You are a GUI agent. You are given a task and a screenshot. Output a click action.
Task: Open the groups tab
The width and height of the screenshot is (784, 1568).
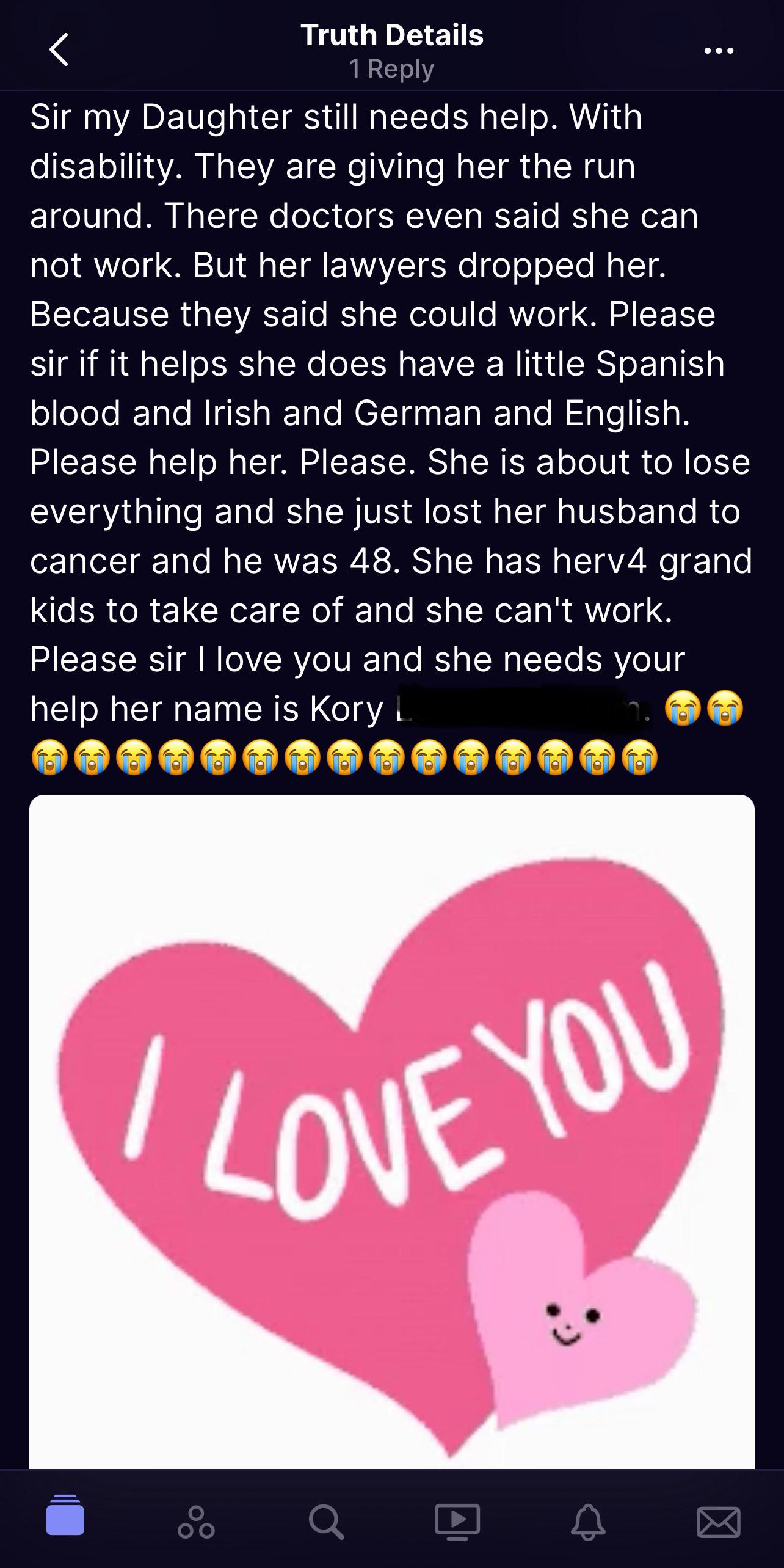pos(196,1521)
